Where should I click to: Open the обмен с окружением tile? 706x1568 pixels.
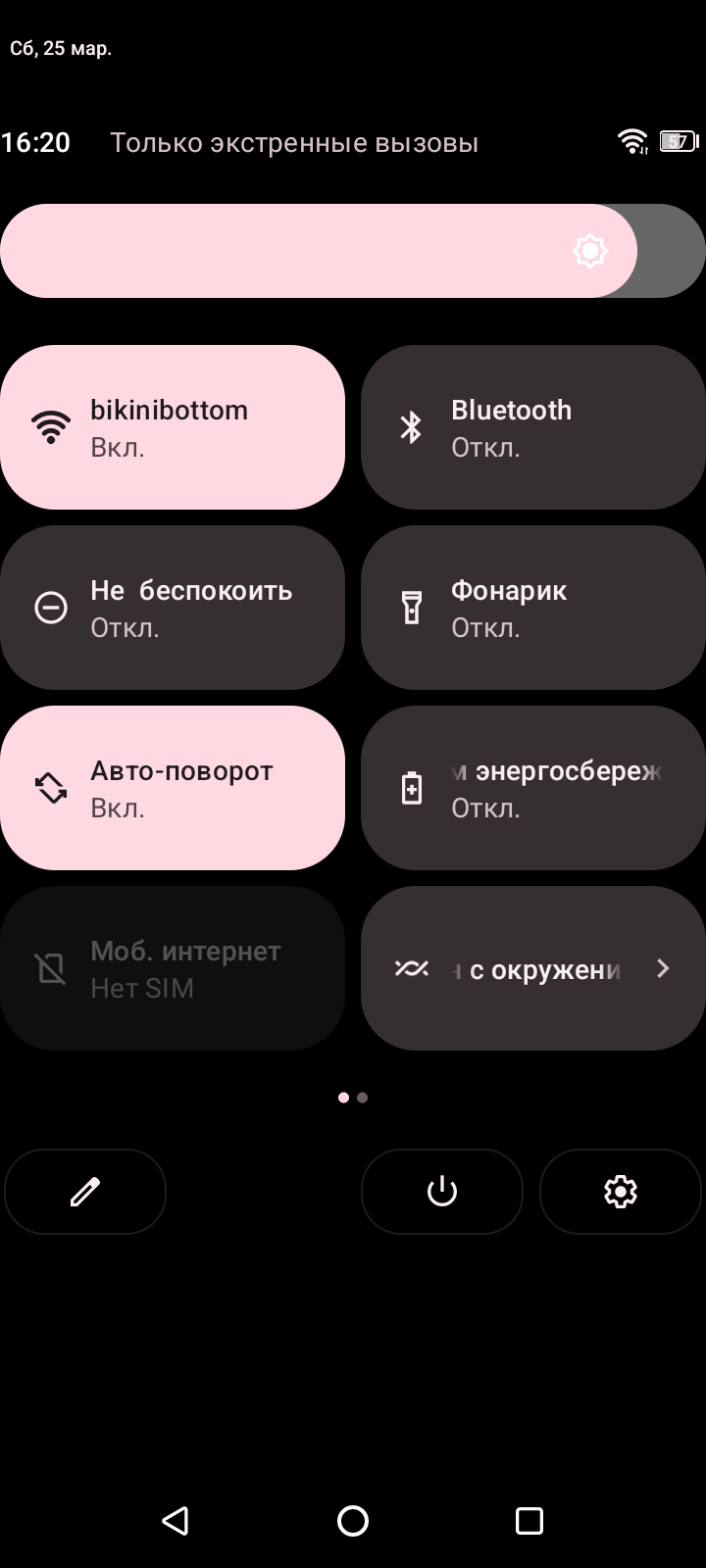click(533, 968)
